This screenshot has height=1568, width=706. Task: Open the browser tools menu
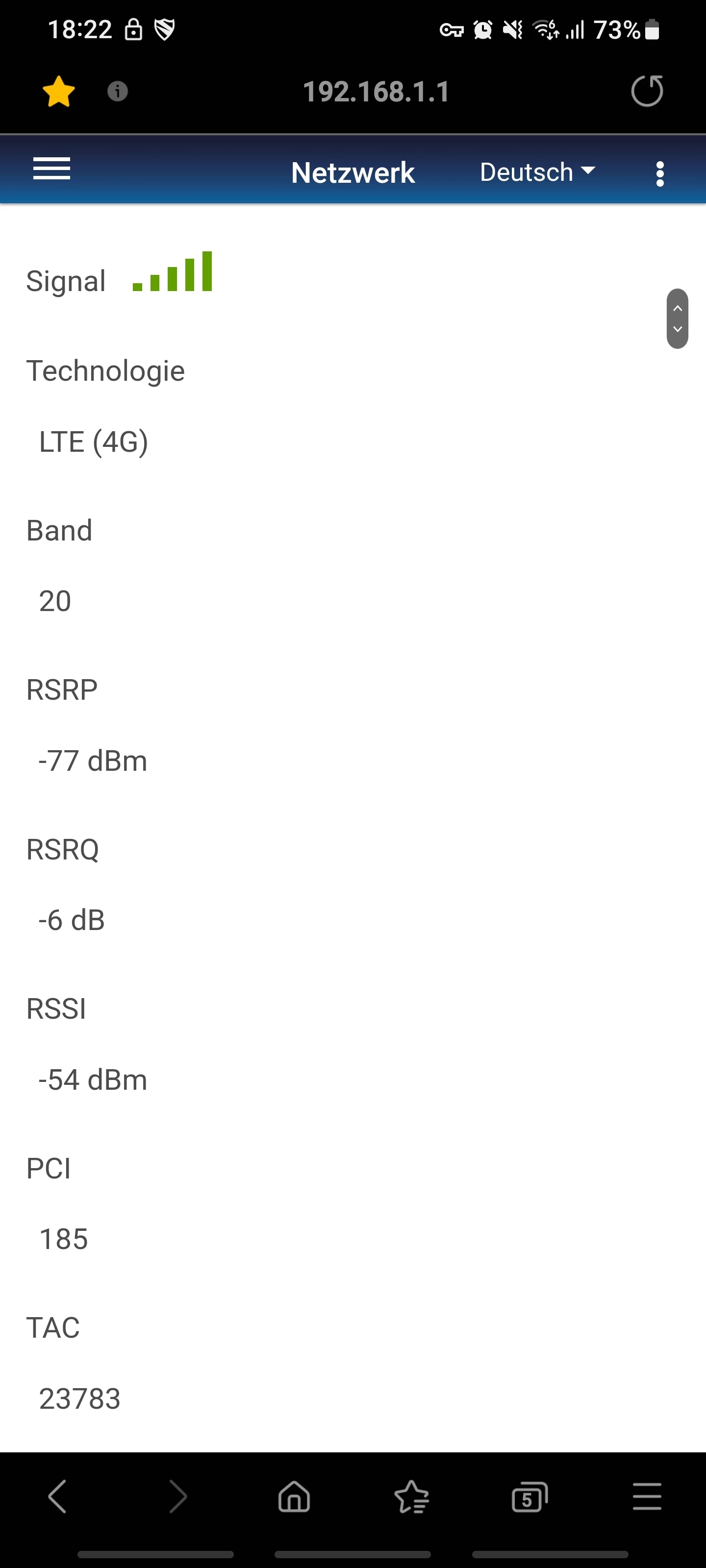click(x=646, y=1497)
